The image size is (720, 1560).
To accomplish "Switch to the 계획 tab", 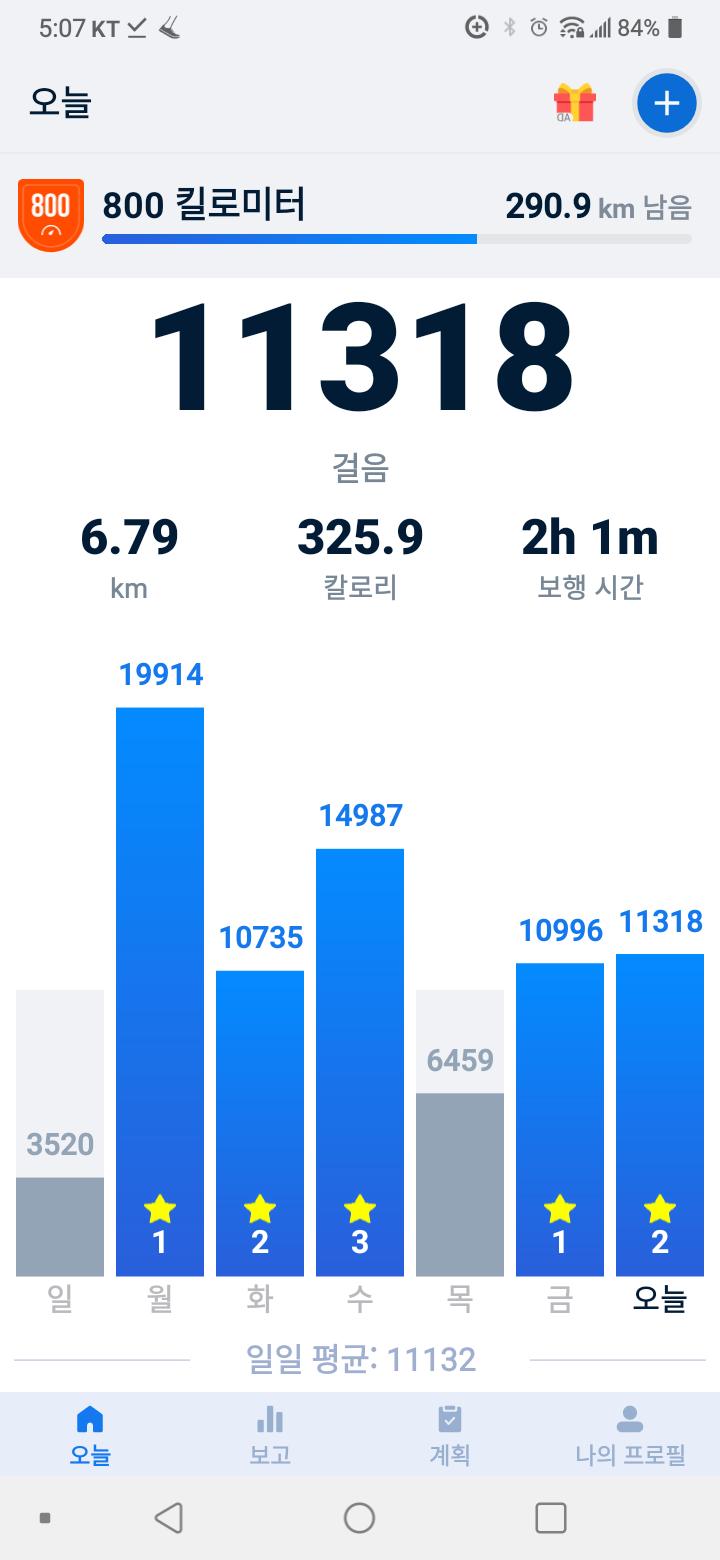I will pyautogui.click(x=450, y=1435).
